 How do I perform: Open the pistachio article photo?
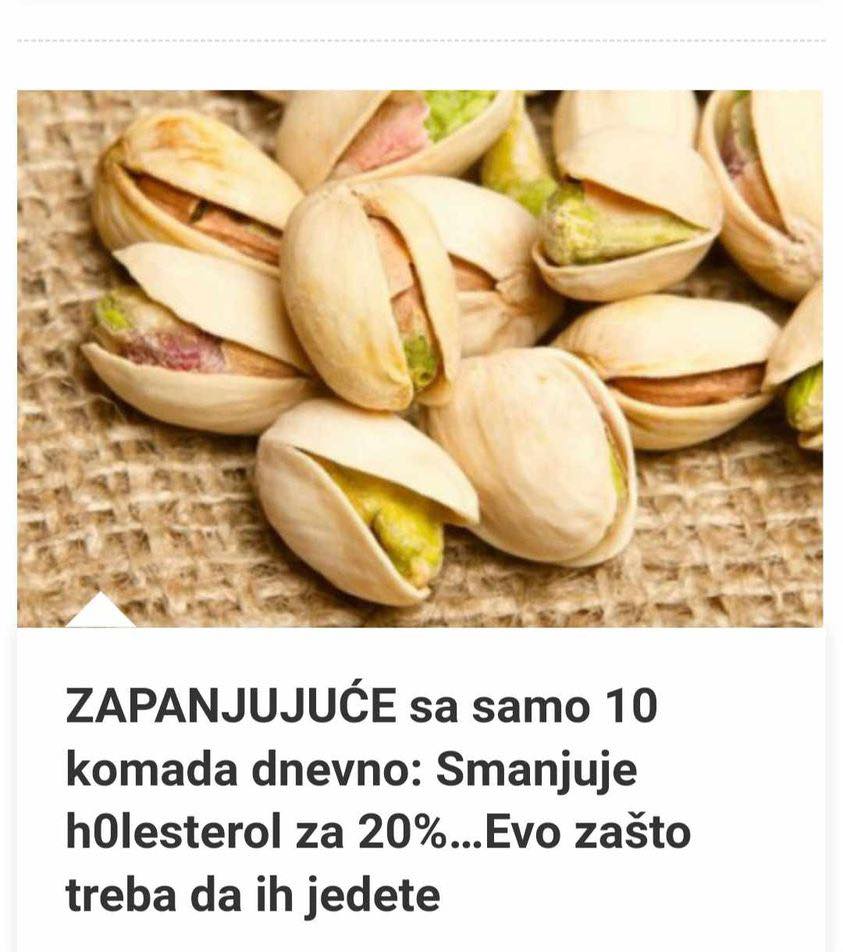pos(420,358)
